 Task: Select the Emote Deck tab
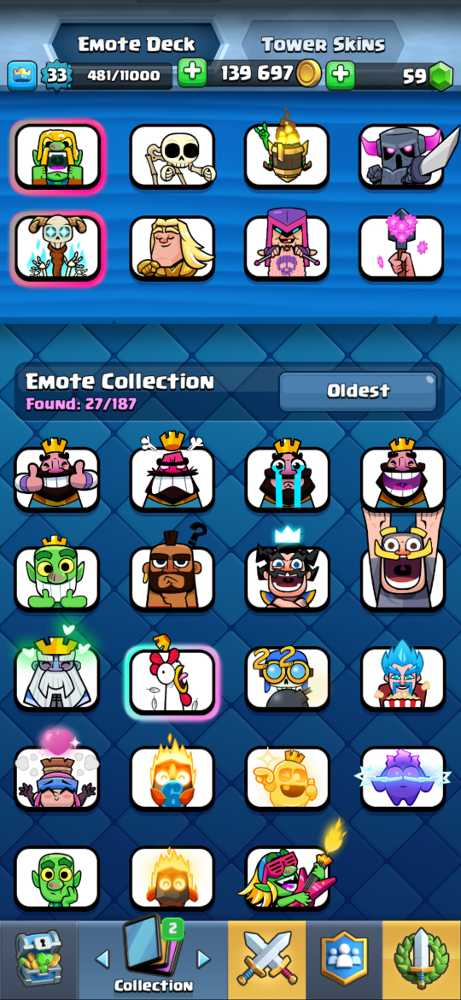136,44
